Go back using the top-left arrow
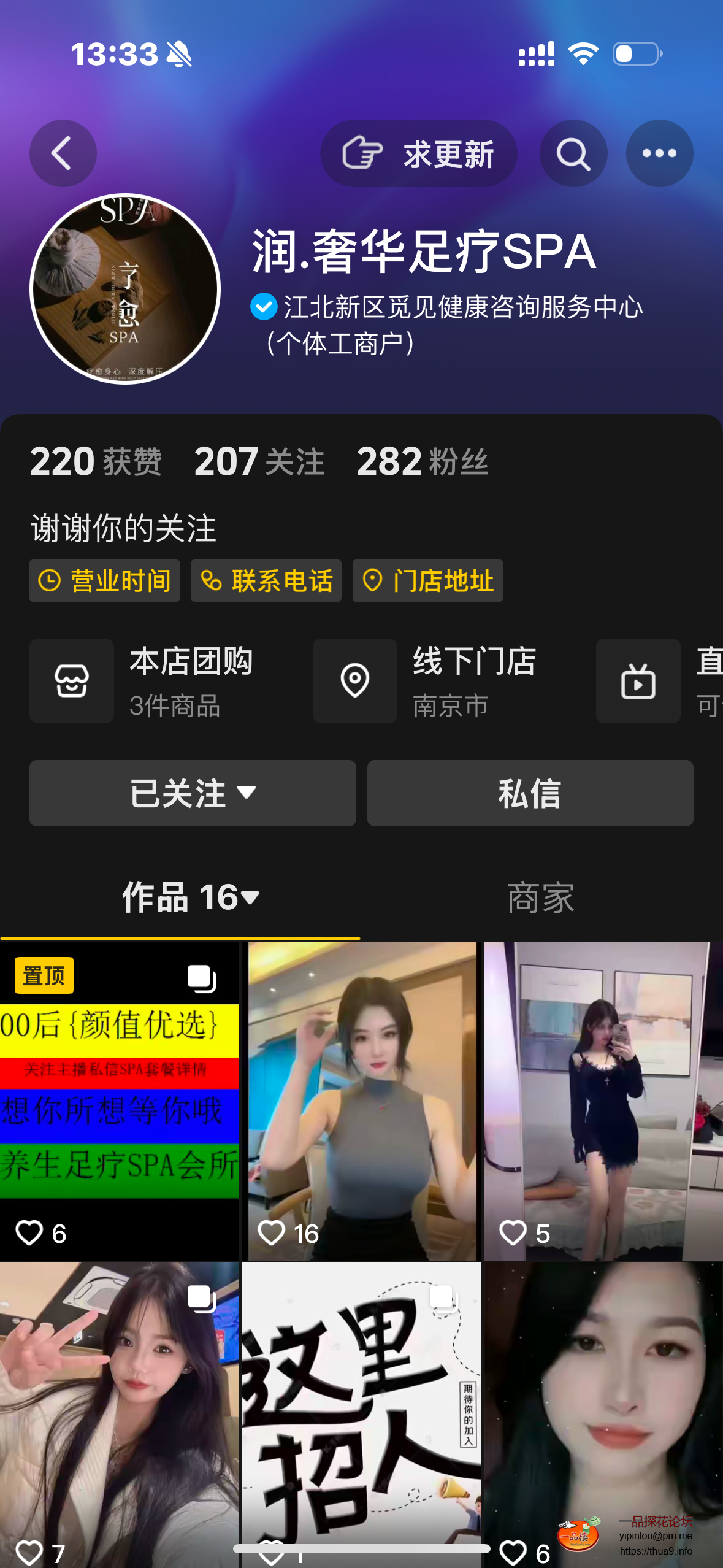723x1568 pixels. tap(63, 153)
